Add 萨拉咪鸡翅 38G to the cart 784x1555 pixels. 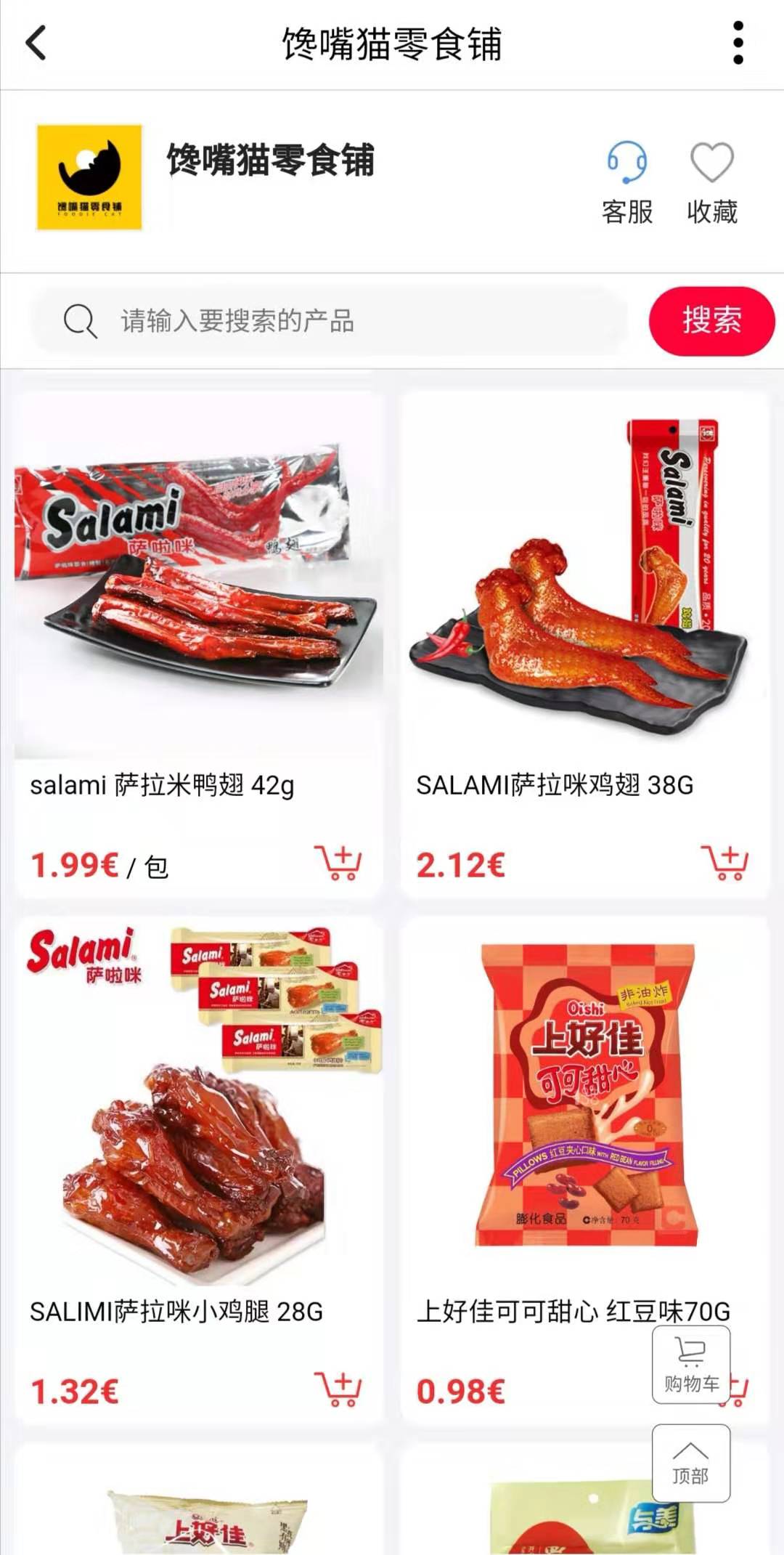click(724, 863)
